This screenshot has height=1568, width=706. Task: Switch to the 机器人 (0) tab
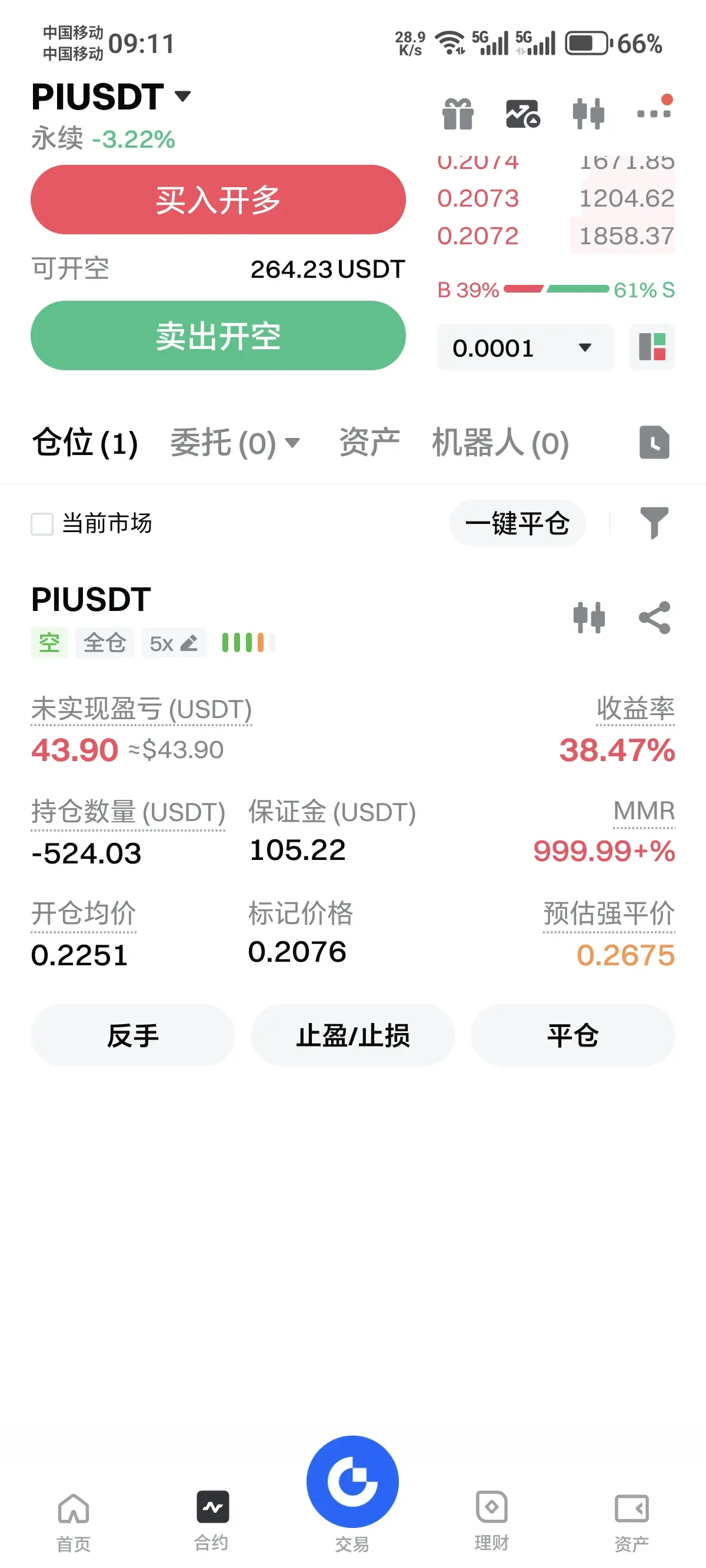[x=500, y=443]
